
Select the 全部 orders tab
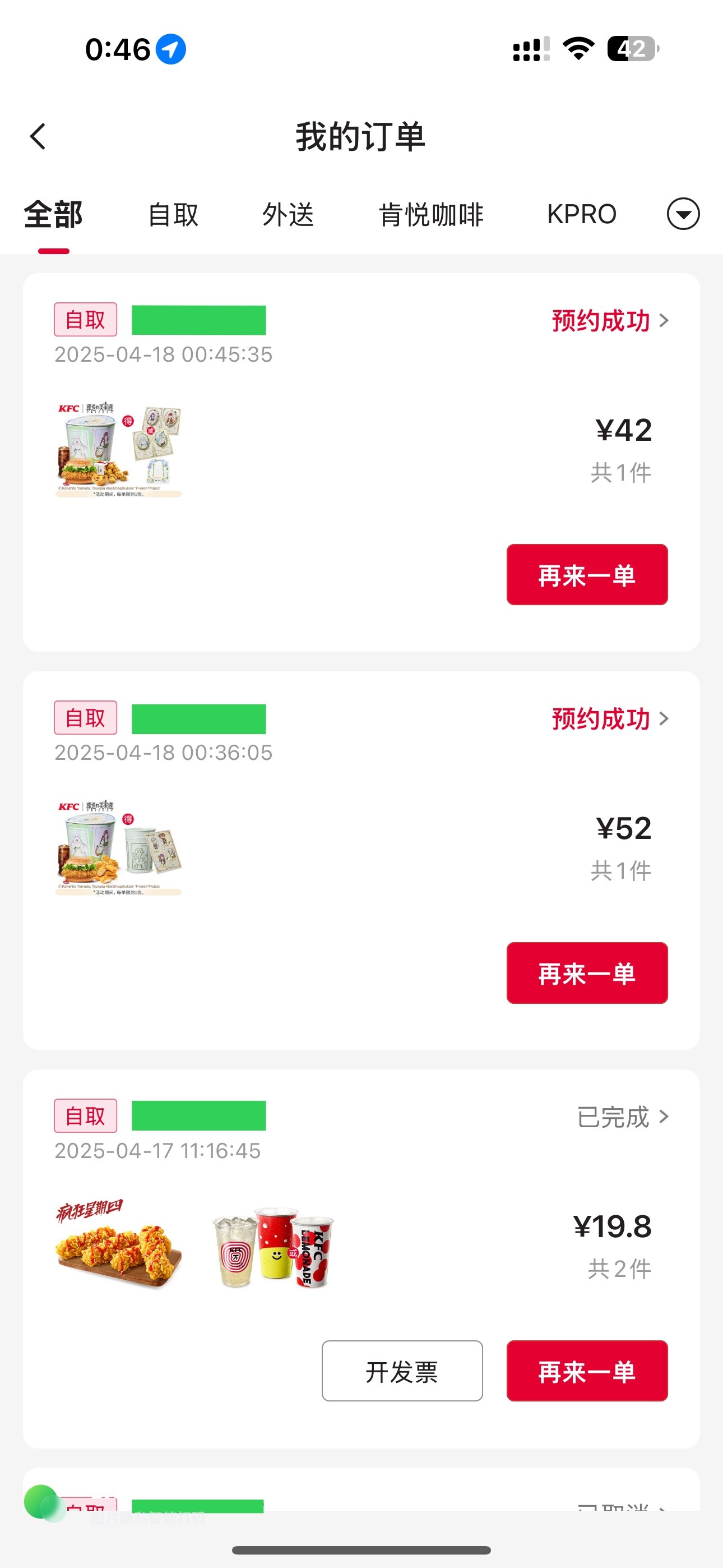(54, 215)
